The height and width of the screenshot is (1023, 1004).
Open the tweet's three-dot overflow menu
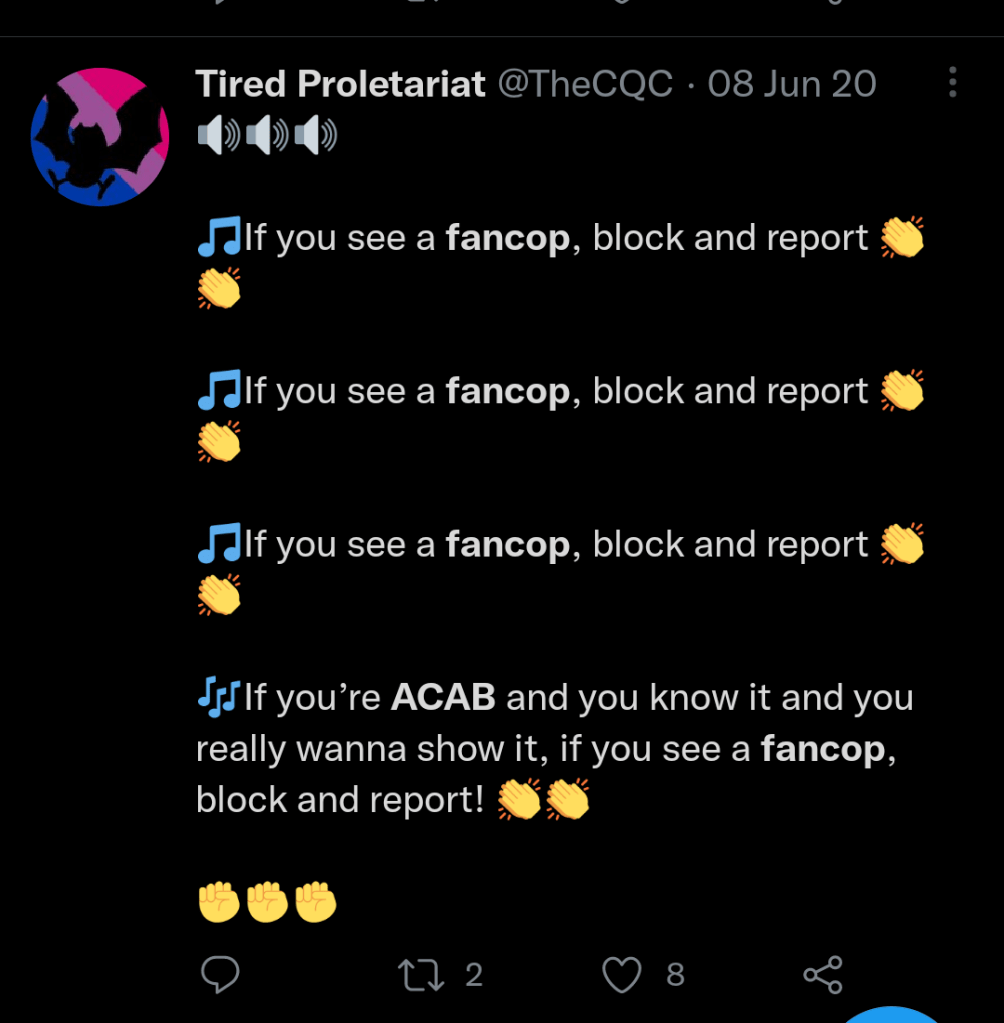coord(952,83)
